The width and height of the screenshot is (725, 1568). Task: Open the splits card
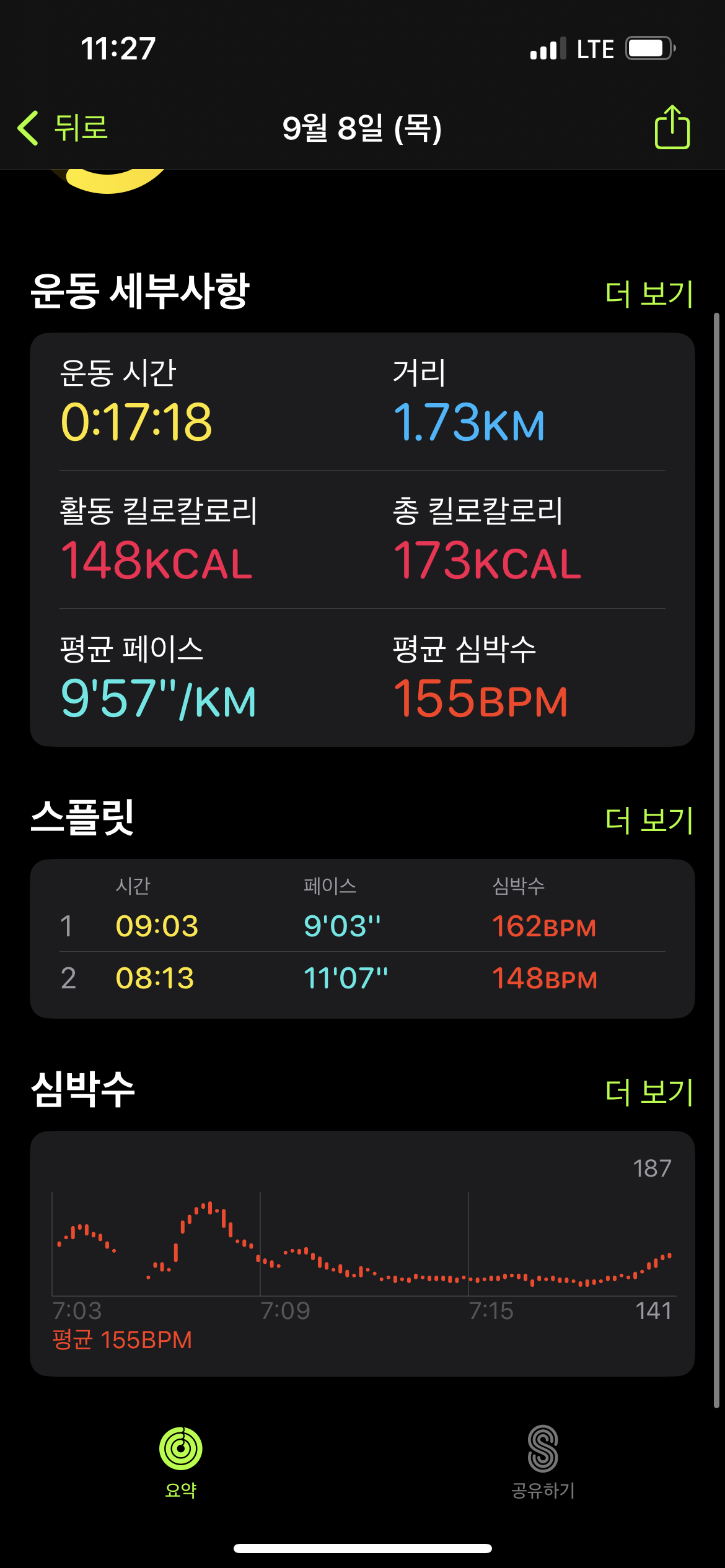pyautogui.click(x=362, y=939)
